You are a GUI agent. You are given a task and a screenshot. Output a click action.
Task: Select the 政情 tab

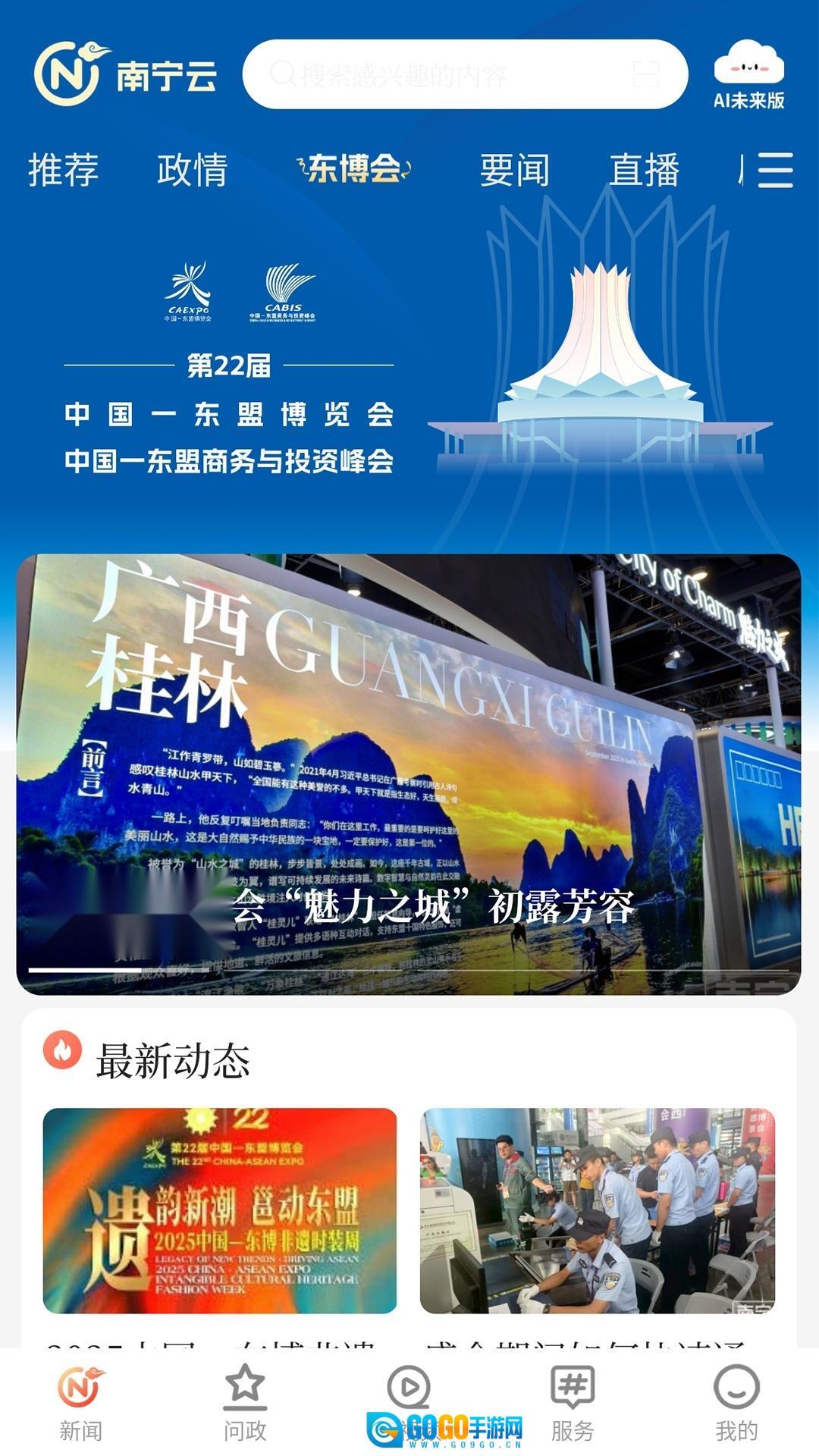[192, 169]
